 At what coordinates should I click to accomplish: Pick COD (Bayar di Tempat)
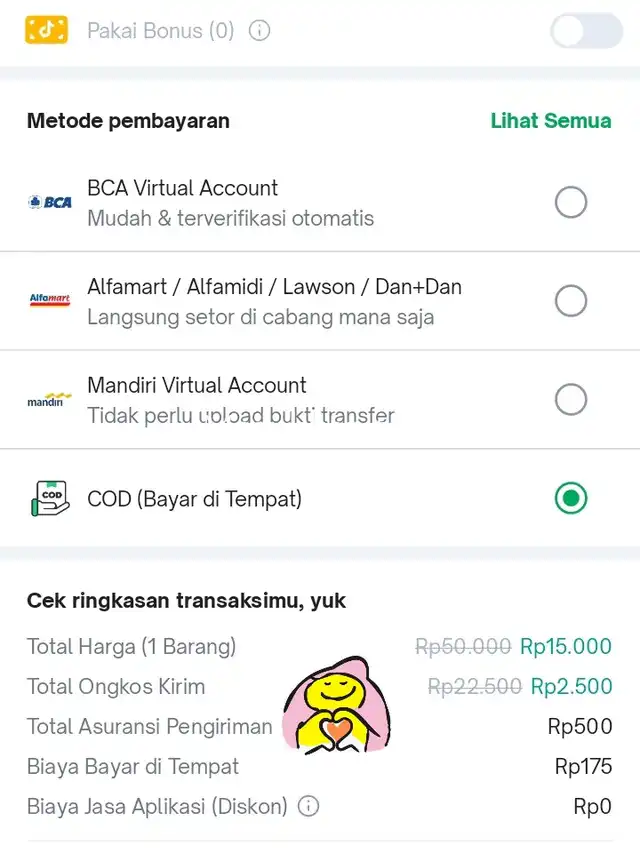click(570, 498)
